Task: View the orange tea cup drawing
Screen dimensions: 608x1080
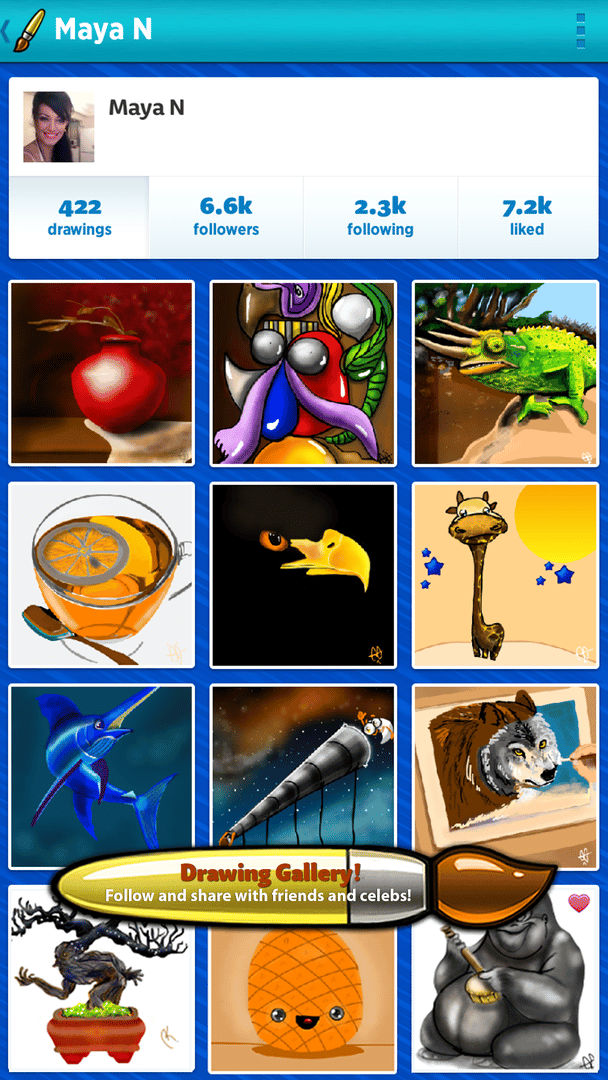Action: 101,575
